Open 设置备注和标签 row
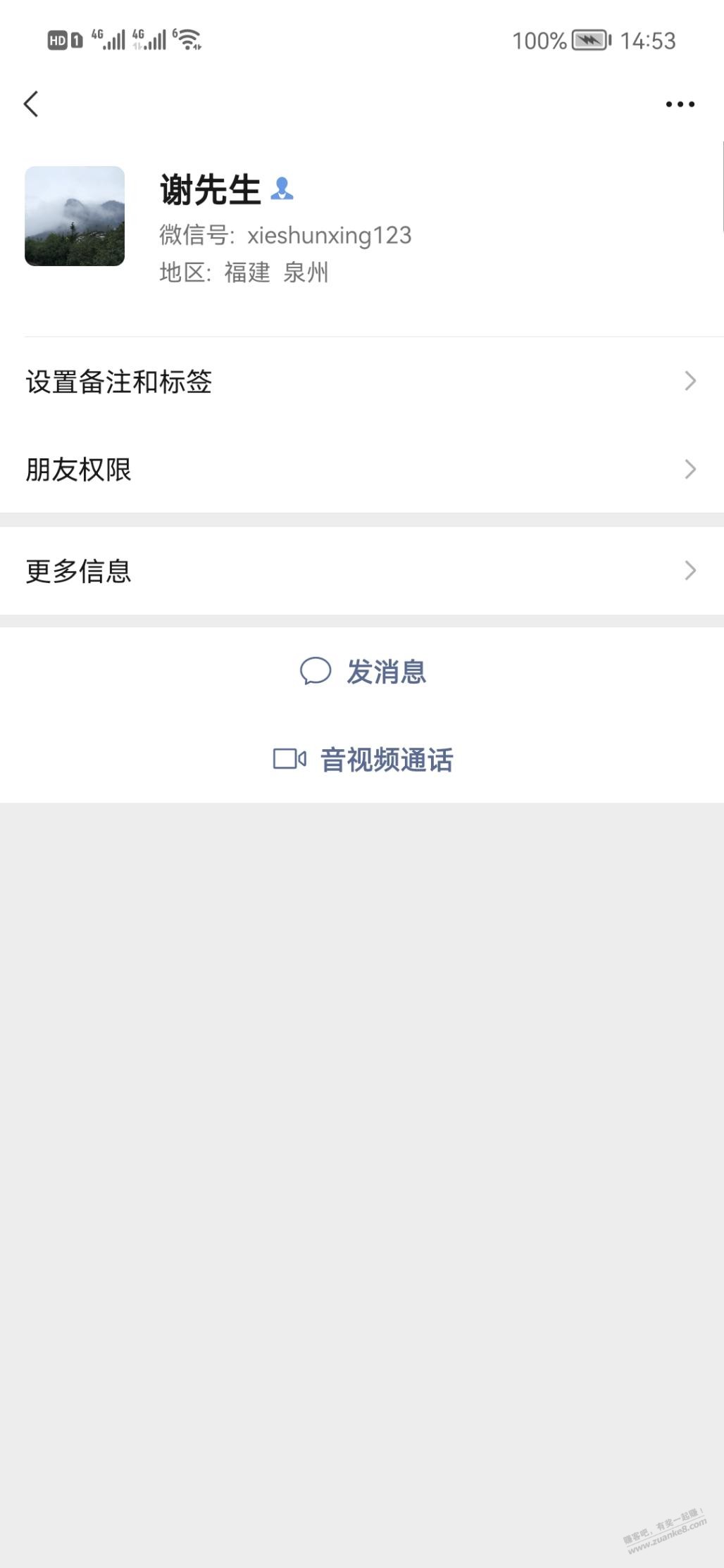This screenshot has height=1568, width=724. point(362,381)
